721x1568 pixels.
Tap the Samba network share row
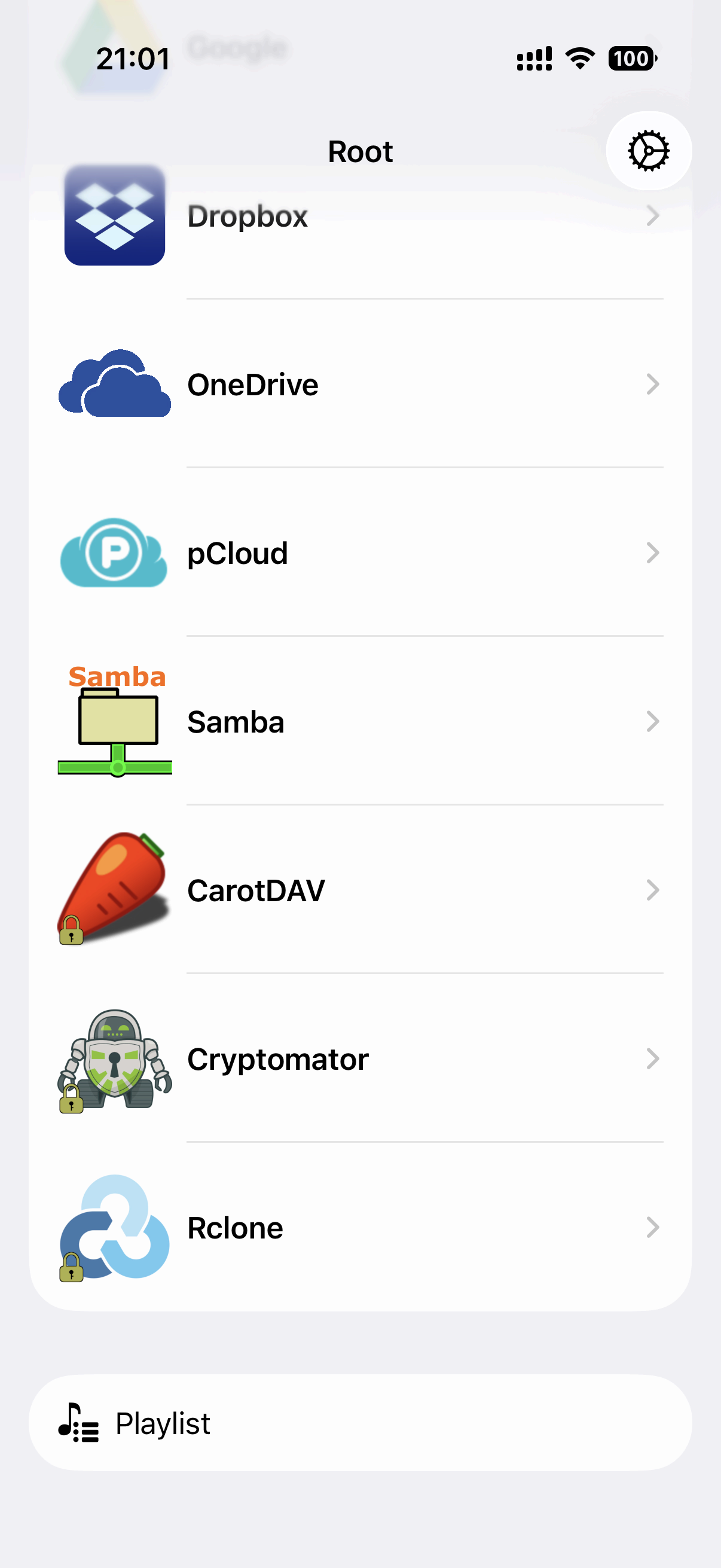coord(360,722)
